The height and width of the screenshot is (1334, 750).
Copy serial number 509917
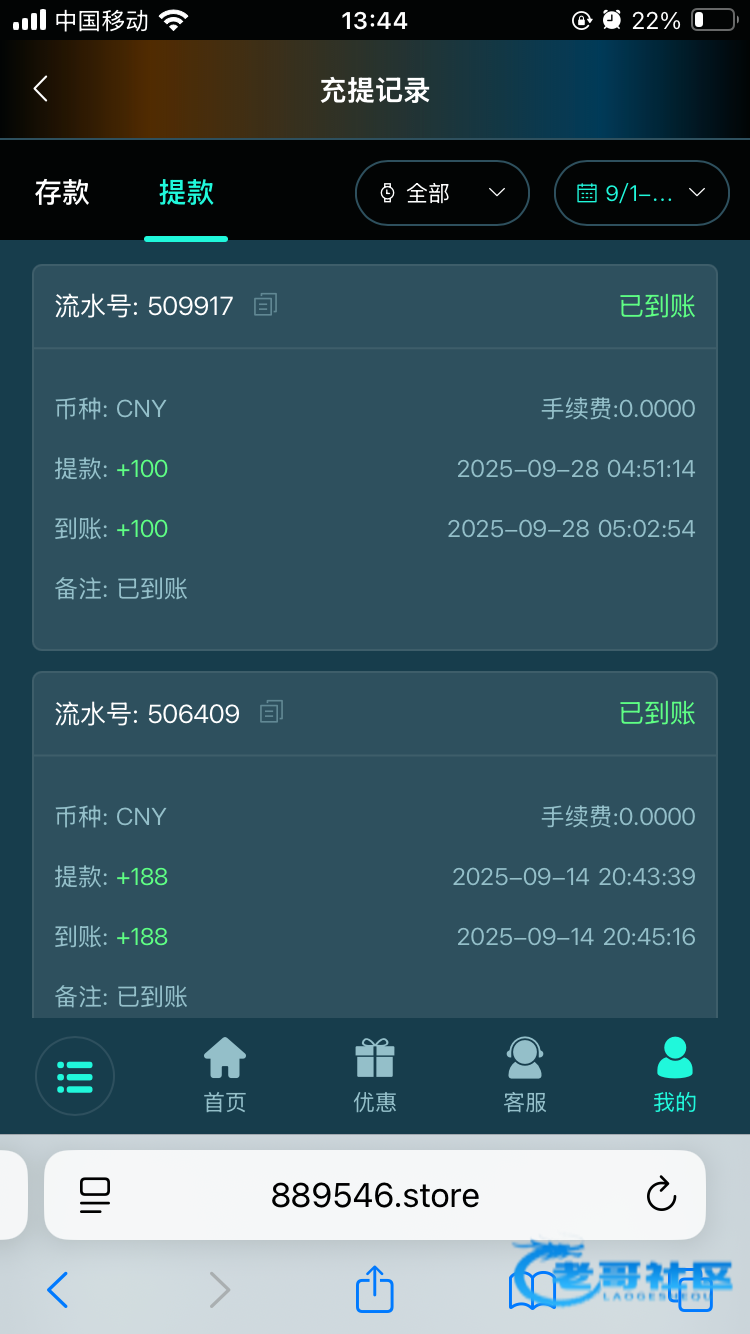click(x=265, y=305)
